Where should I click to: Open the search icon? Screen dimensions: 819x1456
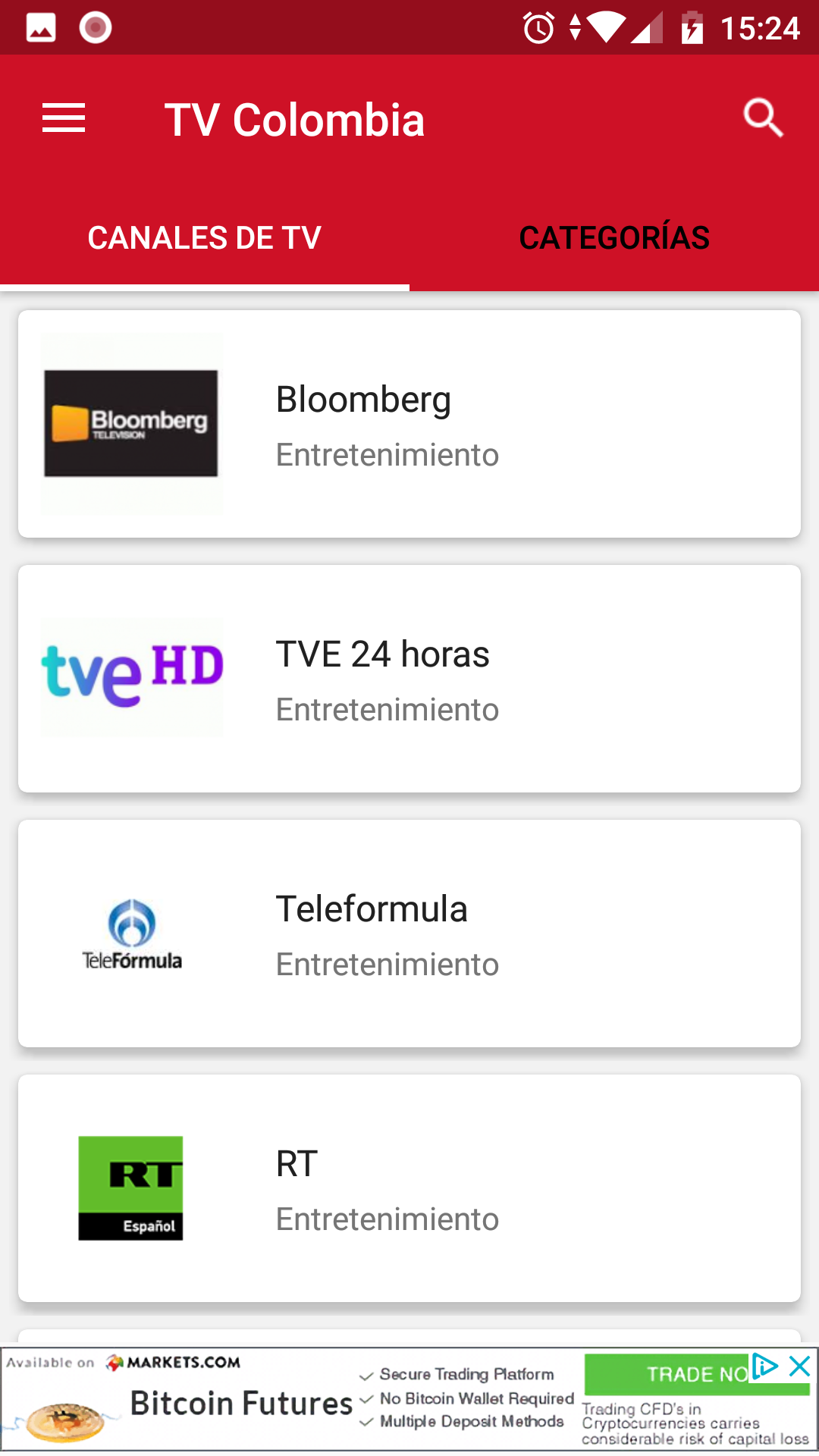[x=762, y=118]
